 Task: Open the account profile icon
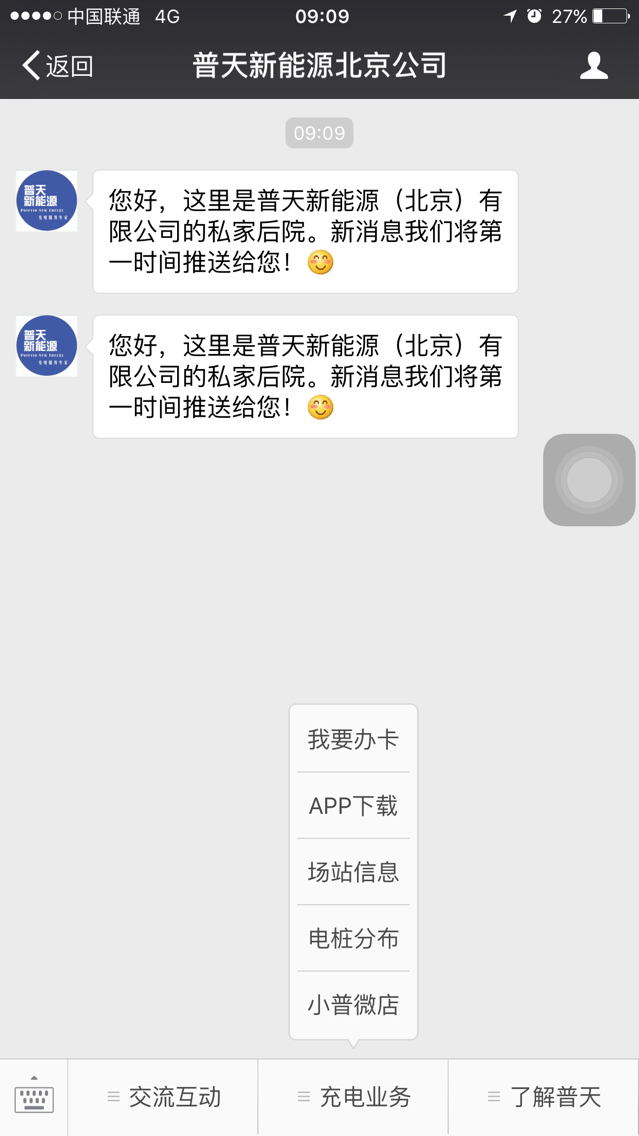tap(593, 66)
